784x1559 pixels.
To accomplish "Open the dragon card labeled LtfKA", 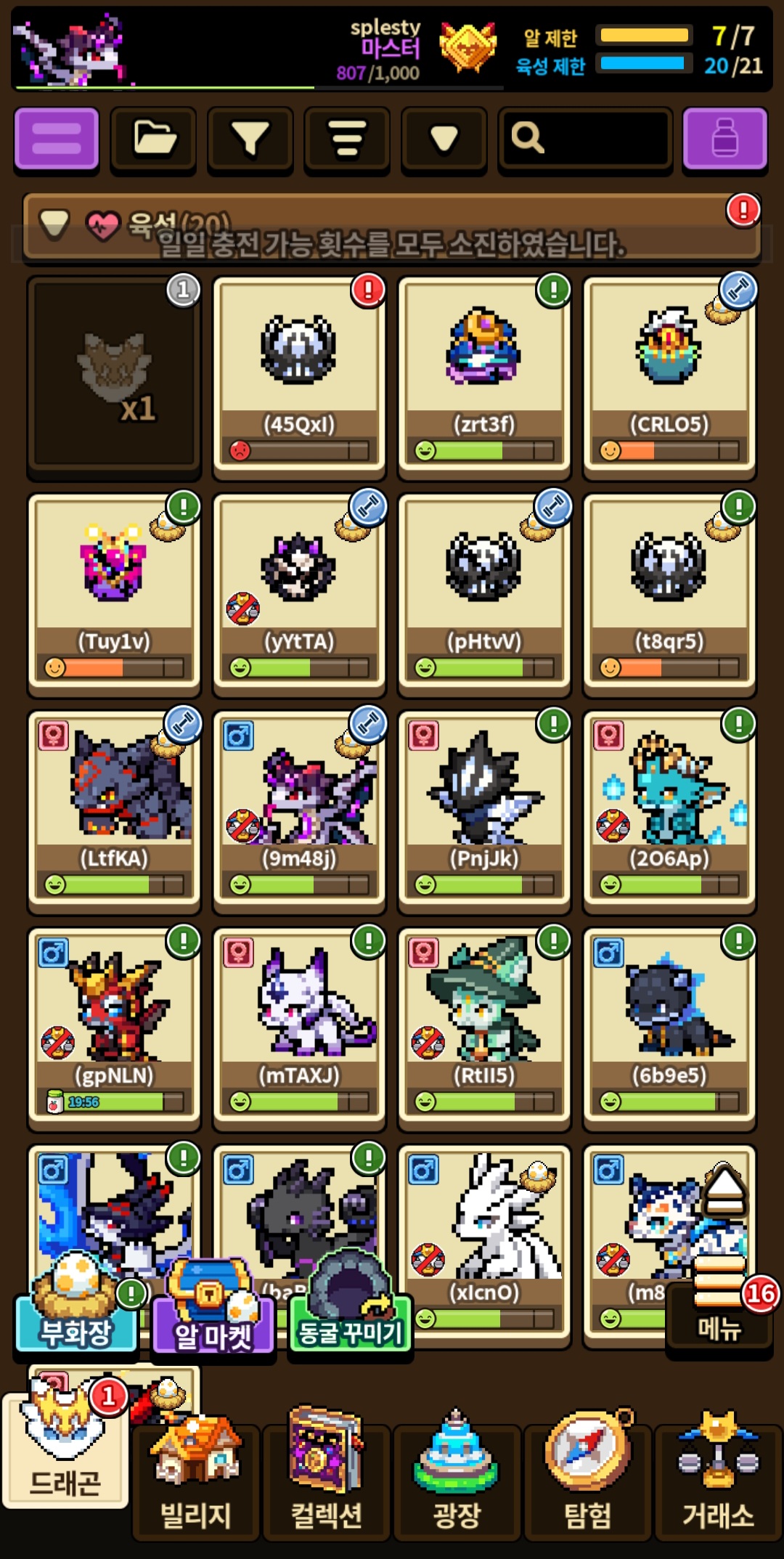I will (x=114, y=810).
